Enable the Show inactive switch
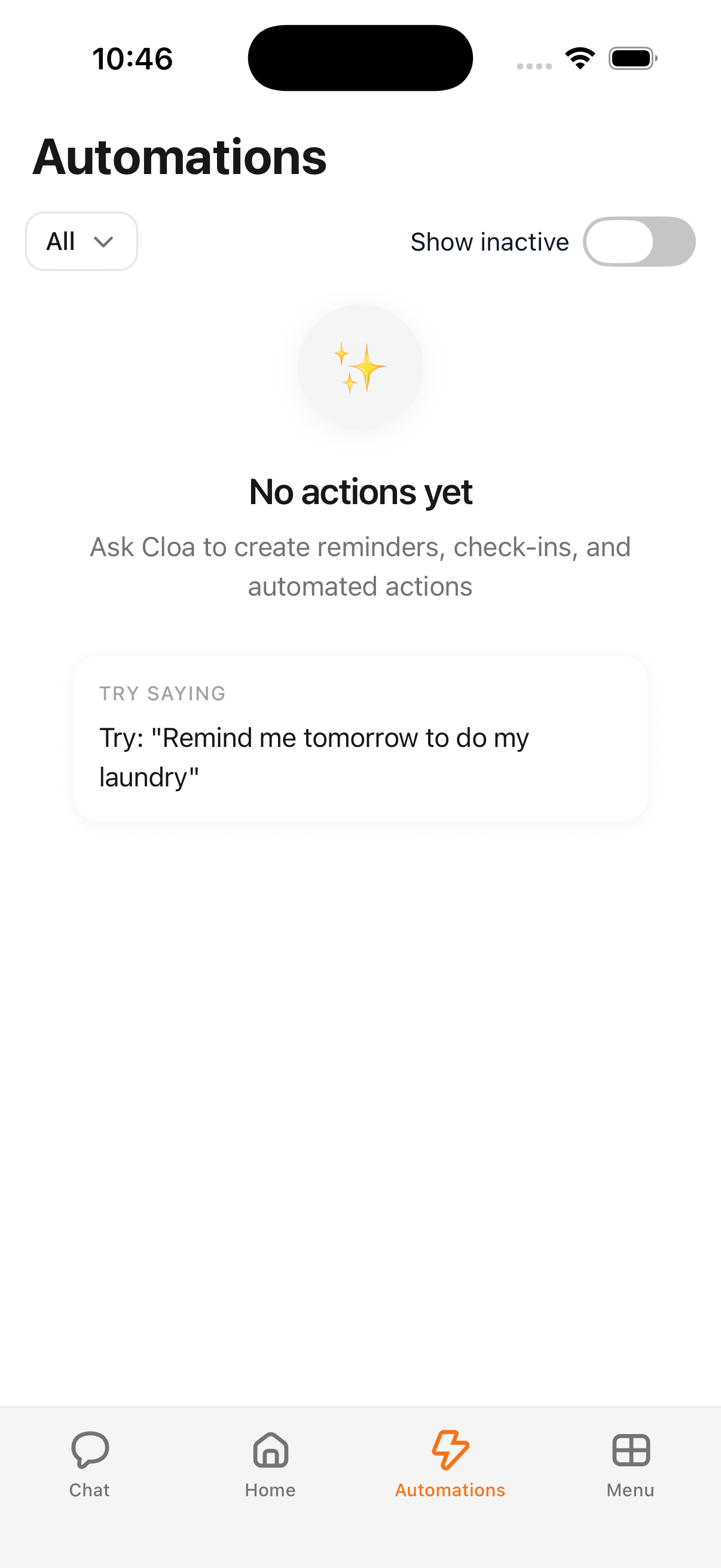The width and height of the screenshot is (721, 1568). click(x=638, y=241)
